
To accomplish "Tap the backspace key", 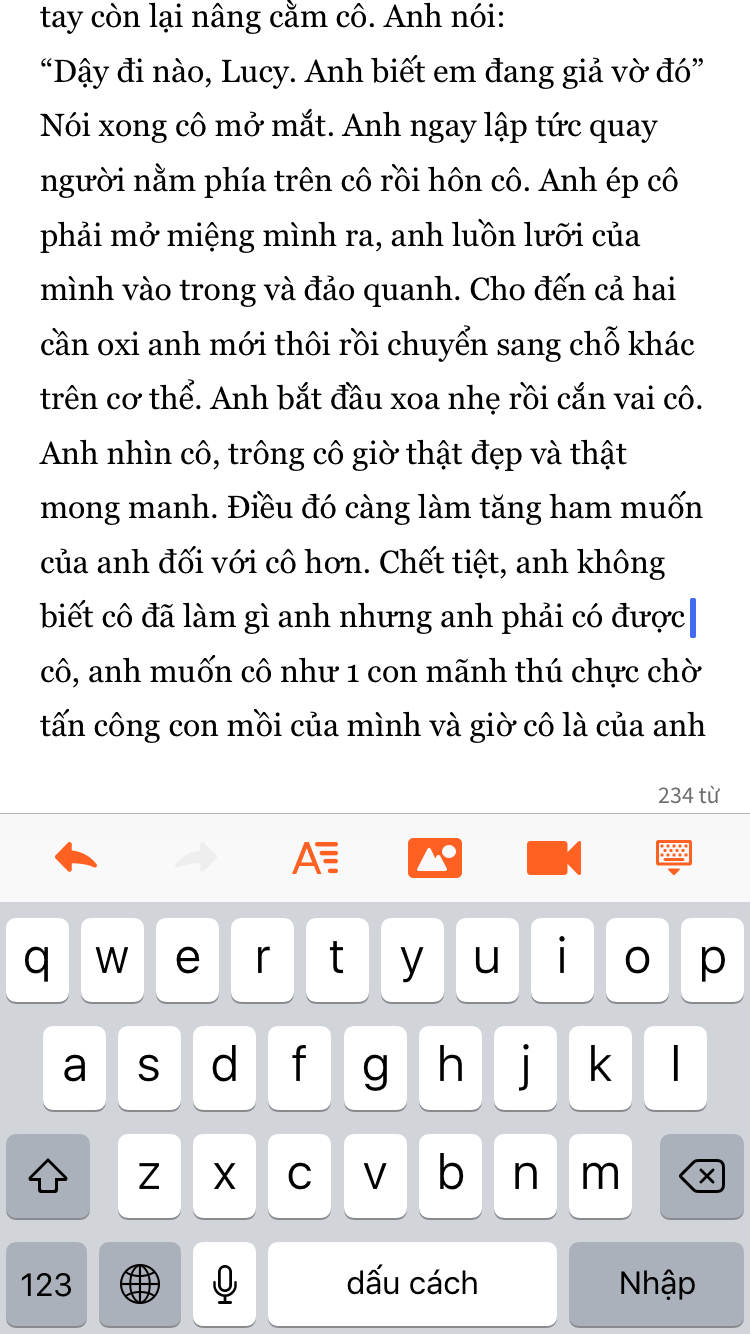I will pyautogui.click(x=702, y=1176).
